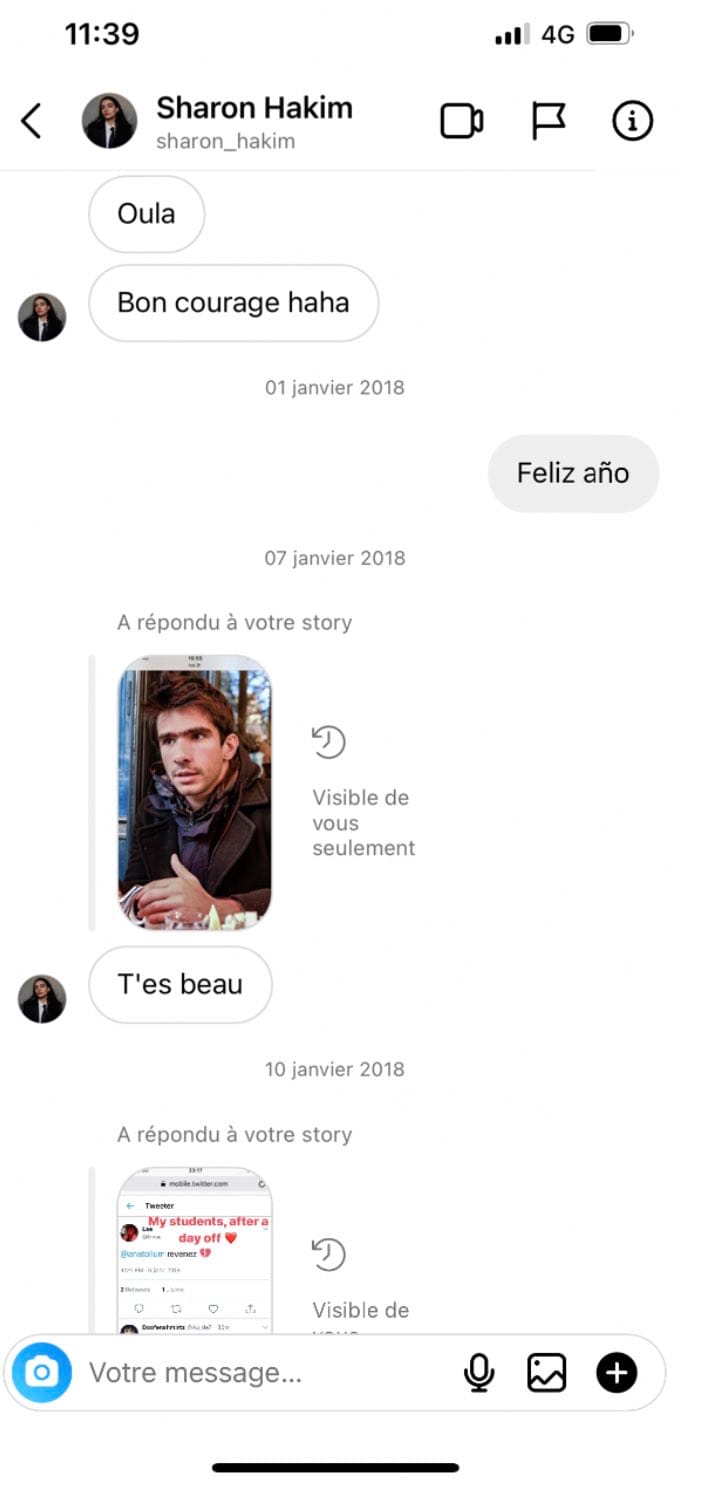Focus the Votre message text field
This screenshot has height=1496, width=702.
pyautogui.click(x=260, y=1373)
